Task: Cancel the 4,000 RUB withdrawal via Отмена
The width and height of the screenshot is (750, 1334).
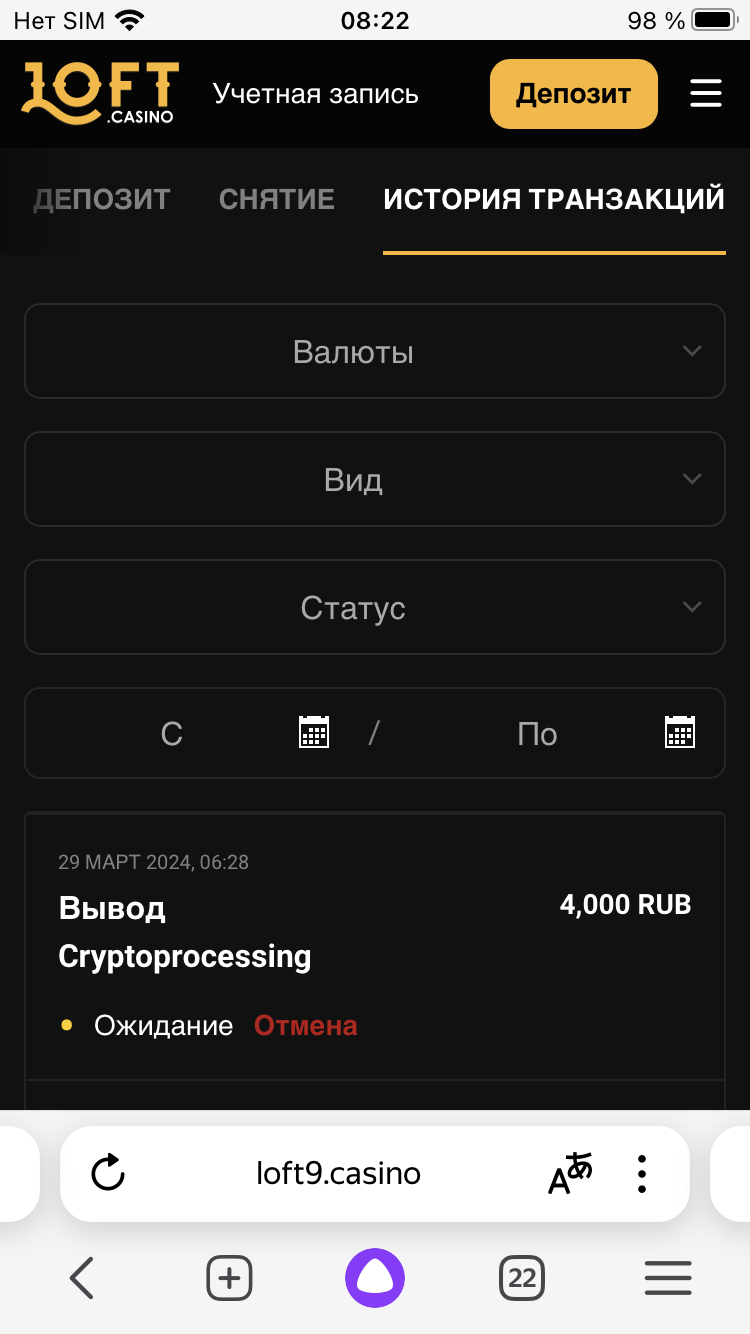Action: click(x=305, y=1025)
